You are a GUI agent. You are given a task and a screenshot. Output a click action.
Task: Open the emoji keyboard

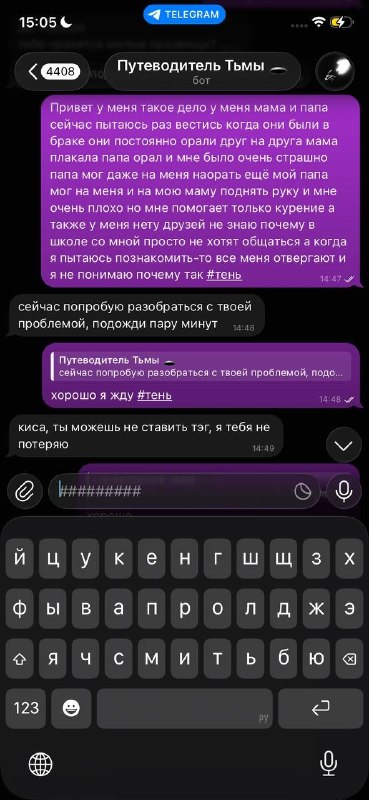tap(71, 708)
